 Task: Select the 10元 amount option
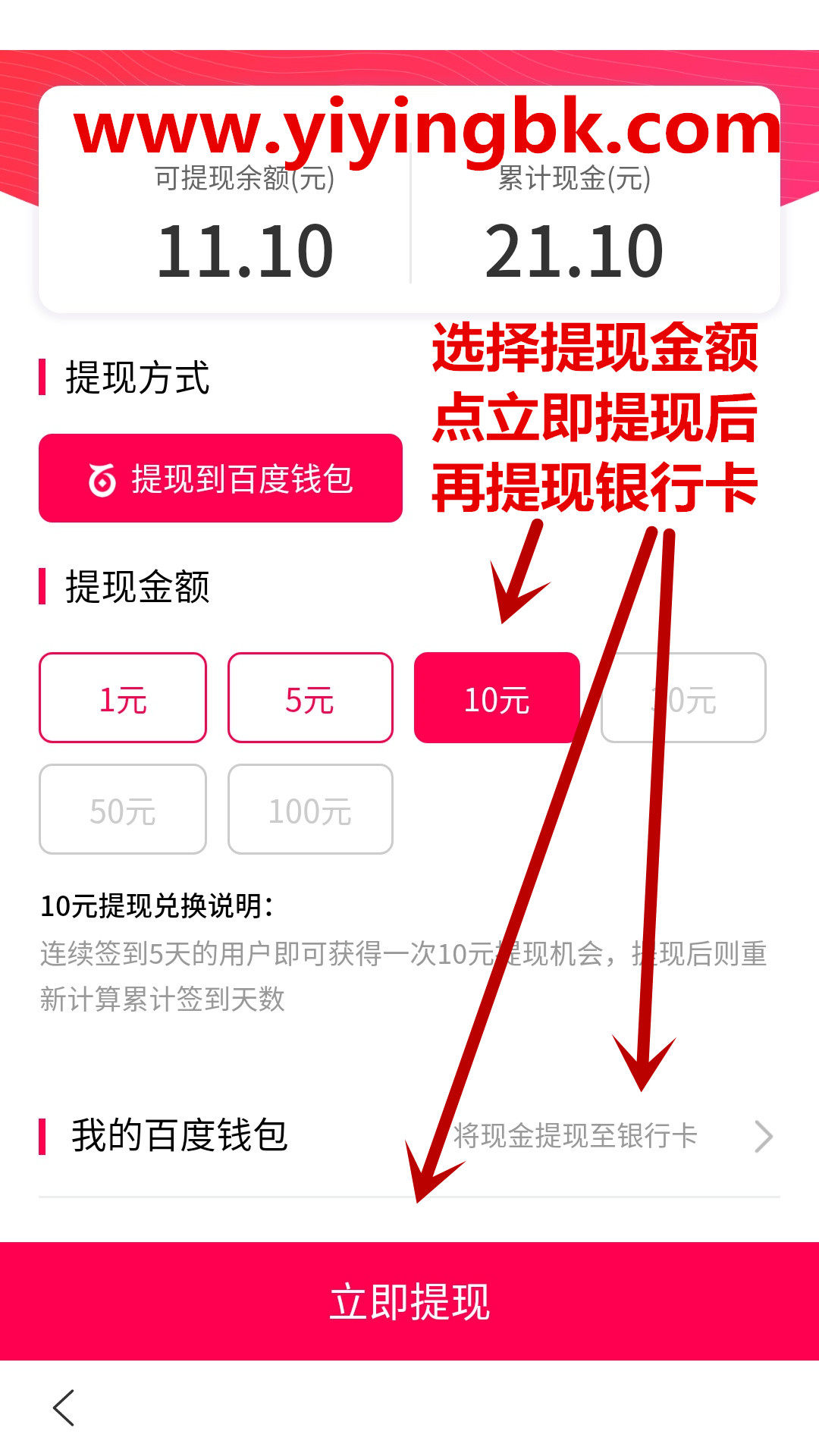pos(497,698)
